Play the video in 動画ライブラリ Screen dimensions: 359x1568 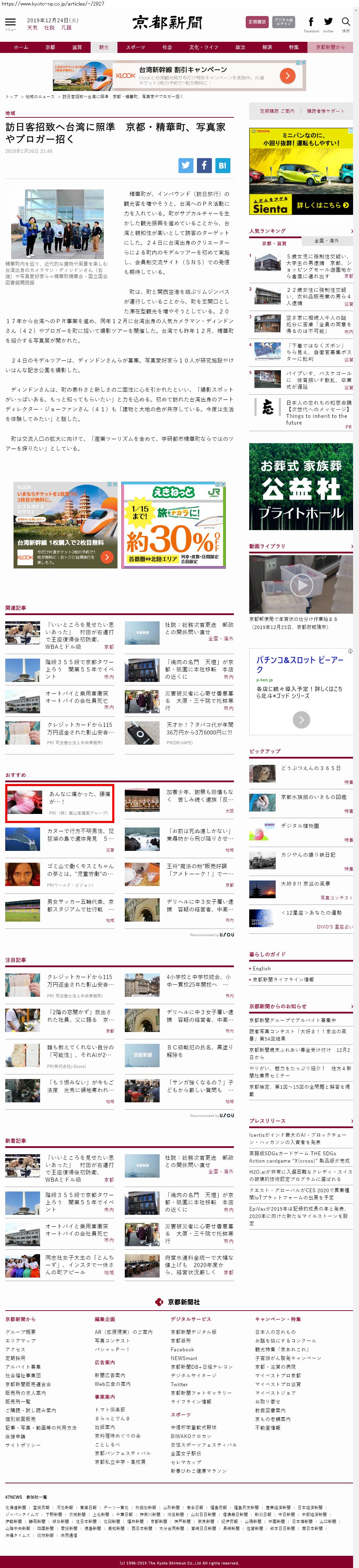301,585
